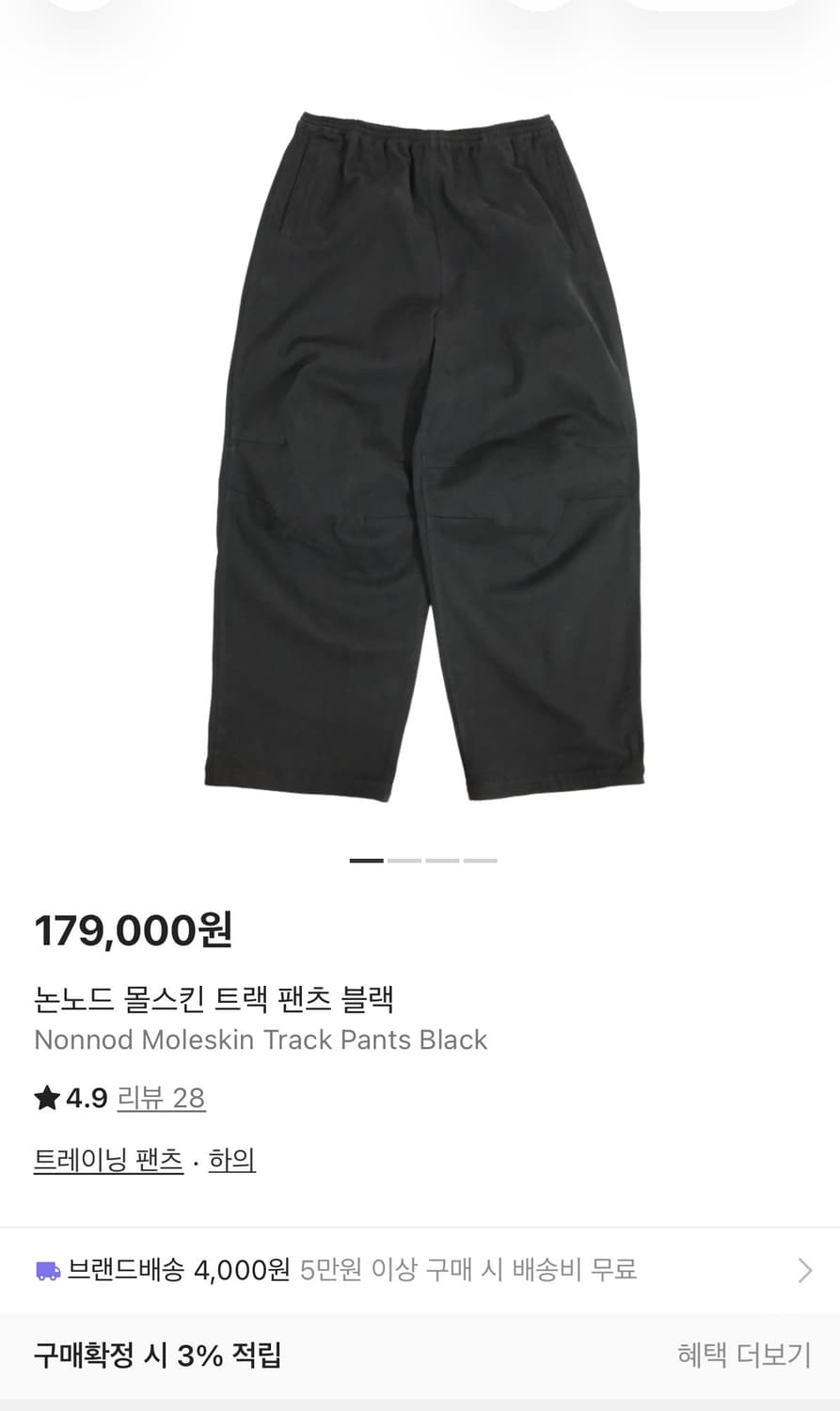Open 혜택 더보기 benefits details
This screenshot has width=840, height=1411.
[742, 1356]
